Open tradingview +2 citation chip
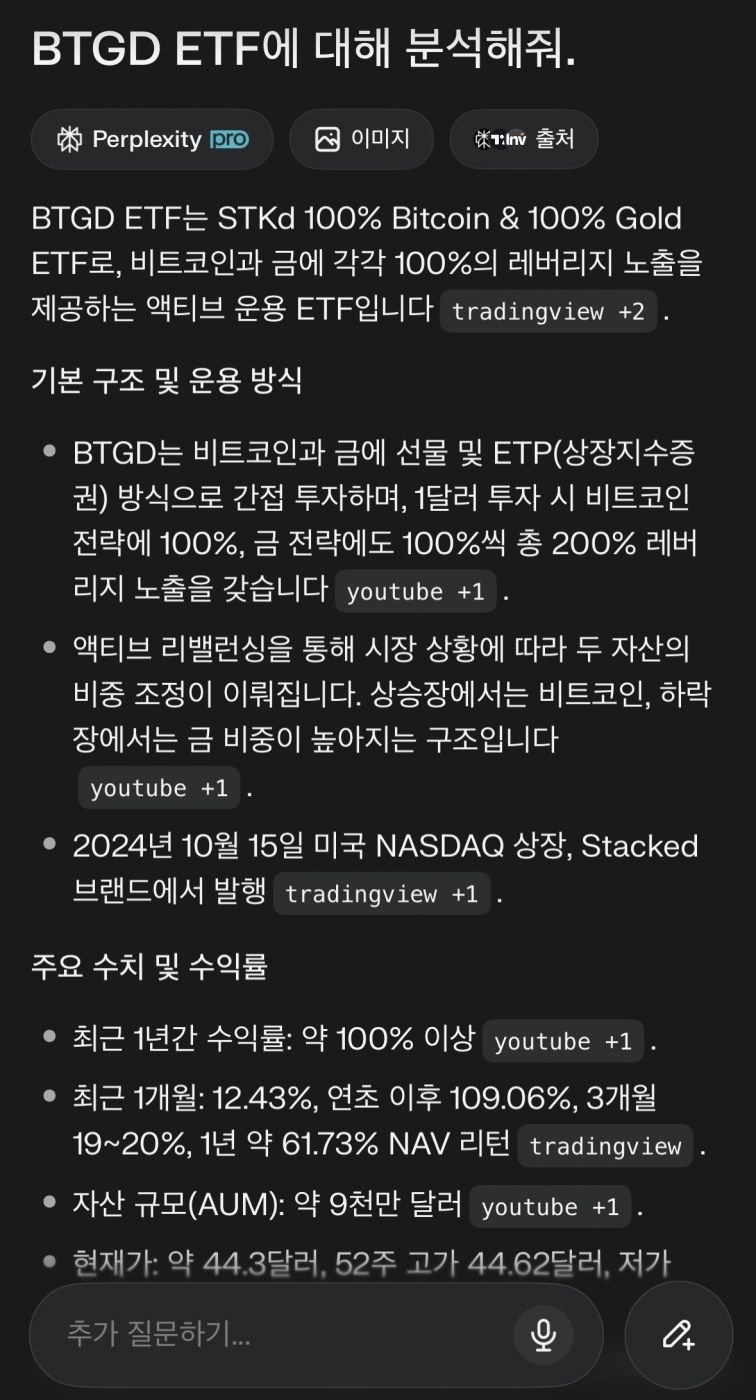This screenshot has width=756, height=1400. tap(548, 311)
